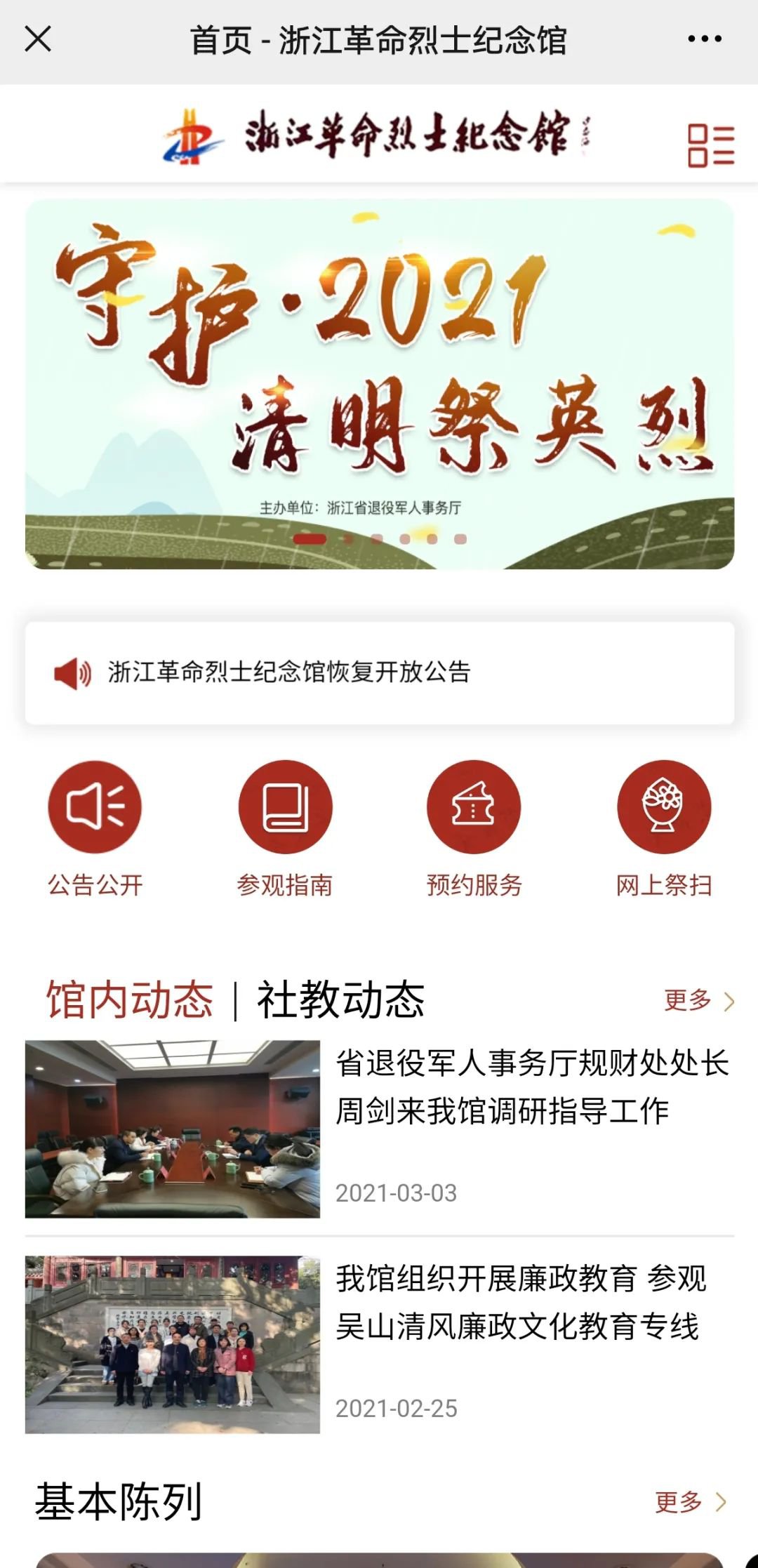Viewport: 758px width, 1568px height.
Task: Open the three-dot overflow menu
Action: [704, 39]
